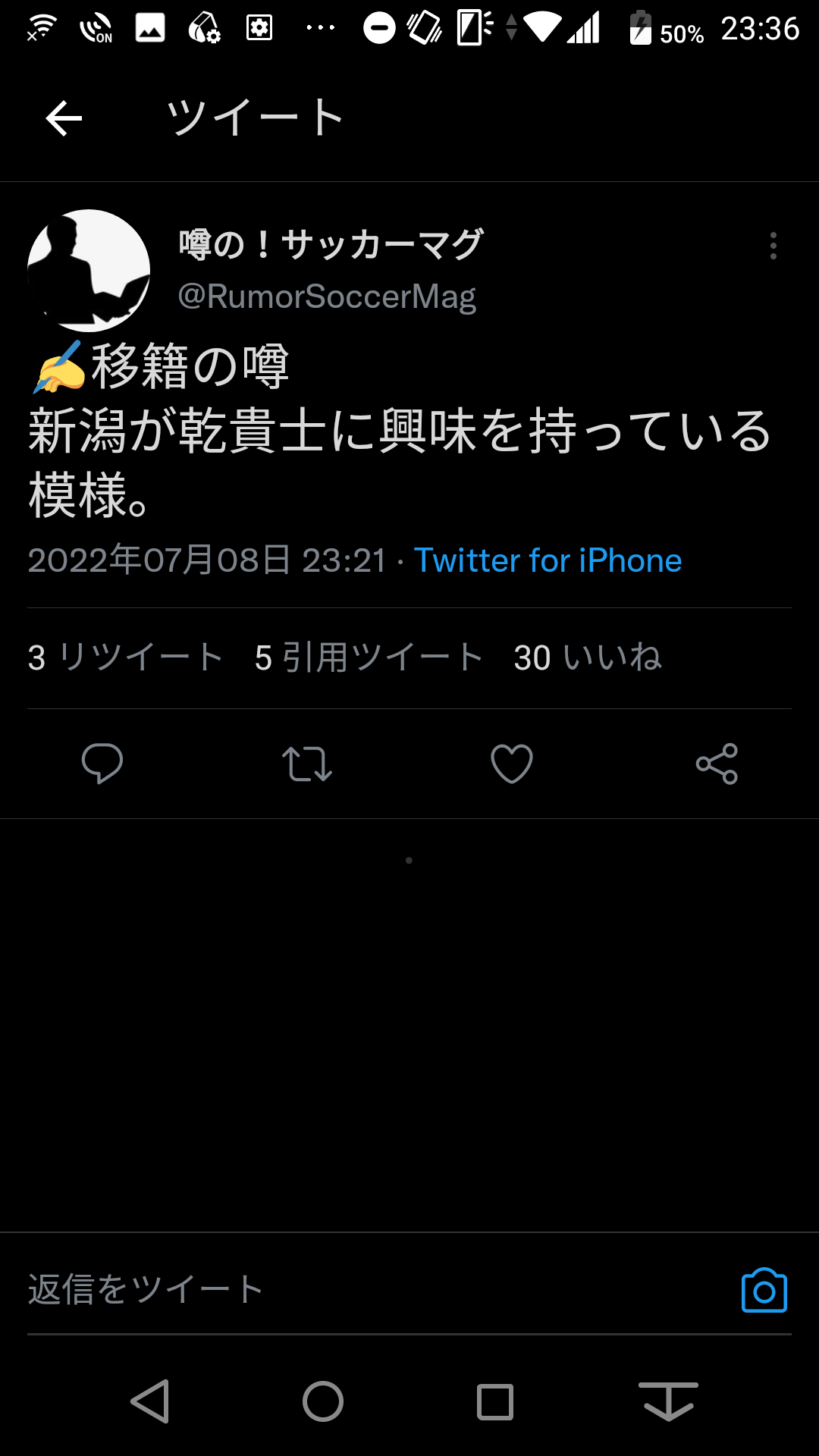Open the tweet's overflow menu
The height and width of the screenshot is (1456, 819).
pyautogui.click(x=773, y=246)
